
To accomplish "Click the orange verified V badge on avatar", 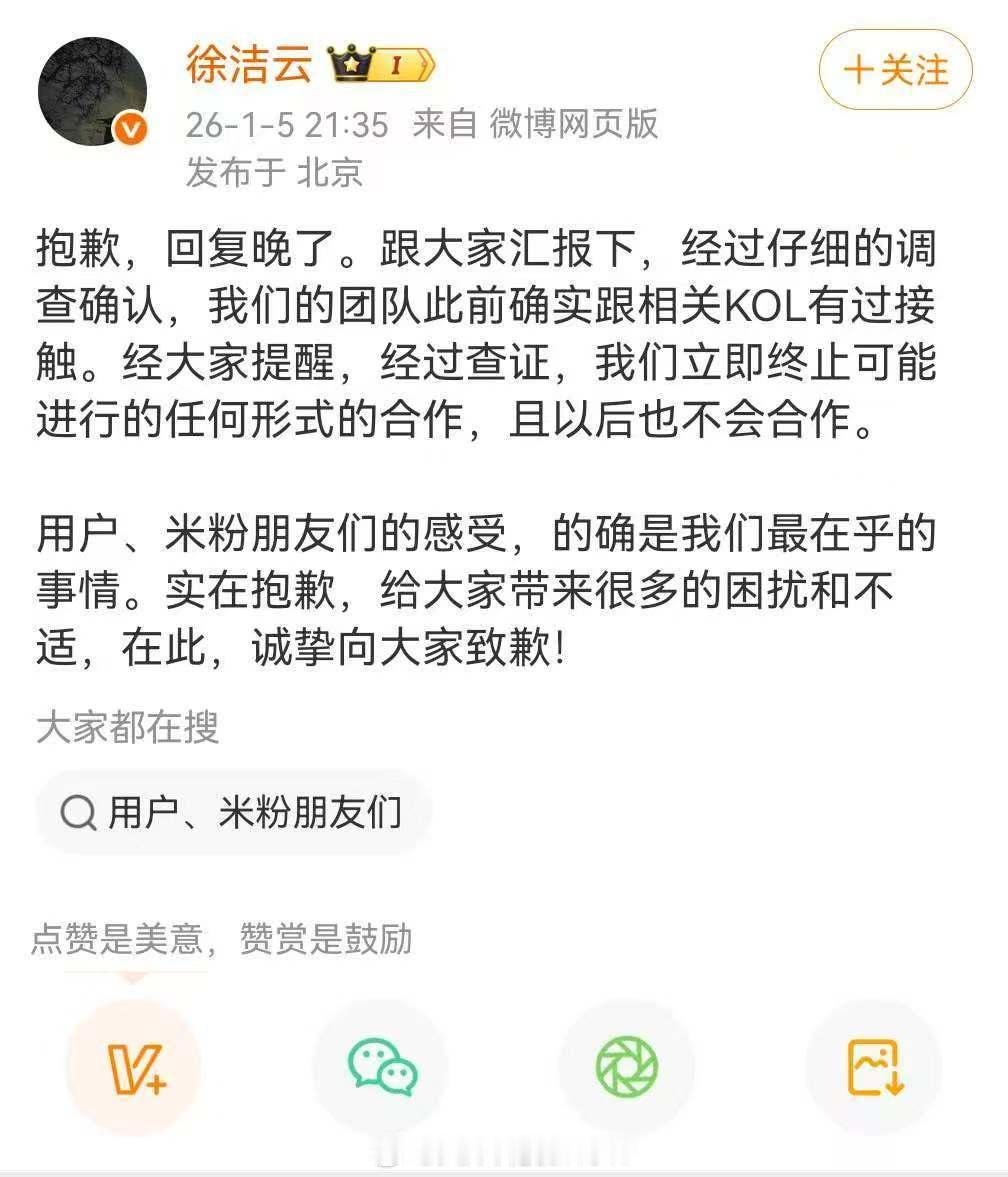I will coord(128,128).
